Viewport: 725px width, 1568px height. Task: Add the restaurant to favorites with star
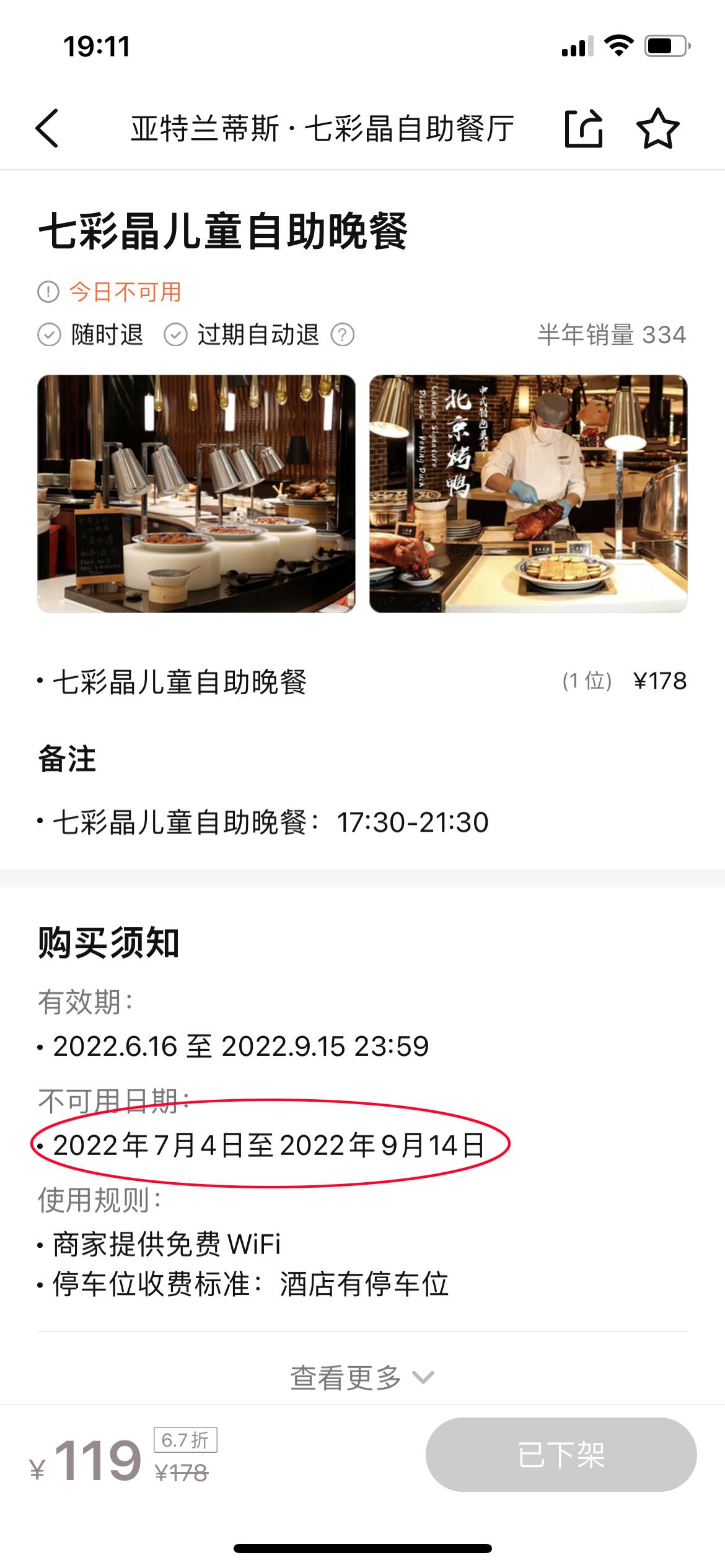657,128
